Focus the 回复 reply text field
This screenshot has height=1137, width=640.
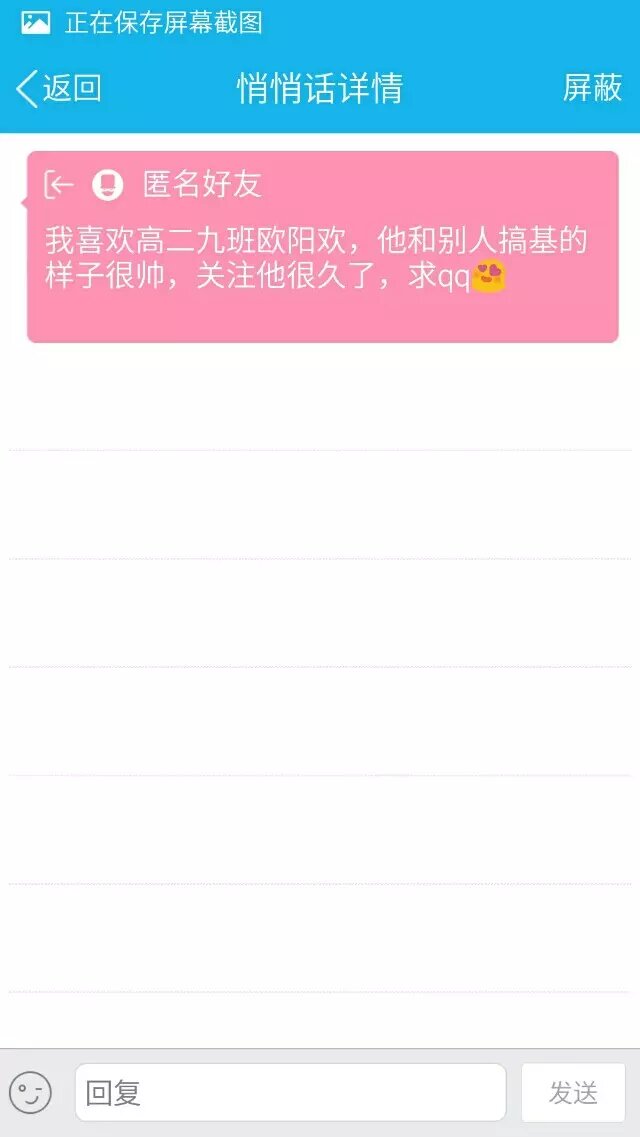point(290,1092)
